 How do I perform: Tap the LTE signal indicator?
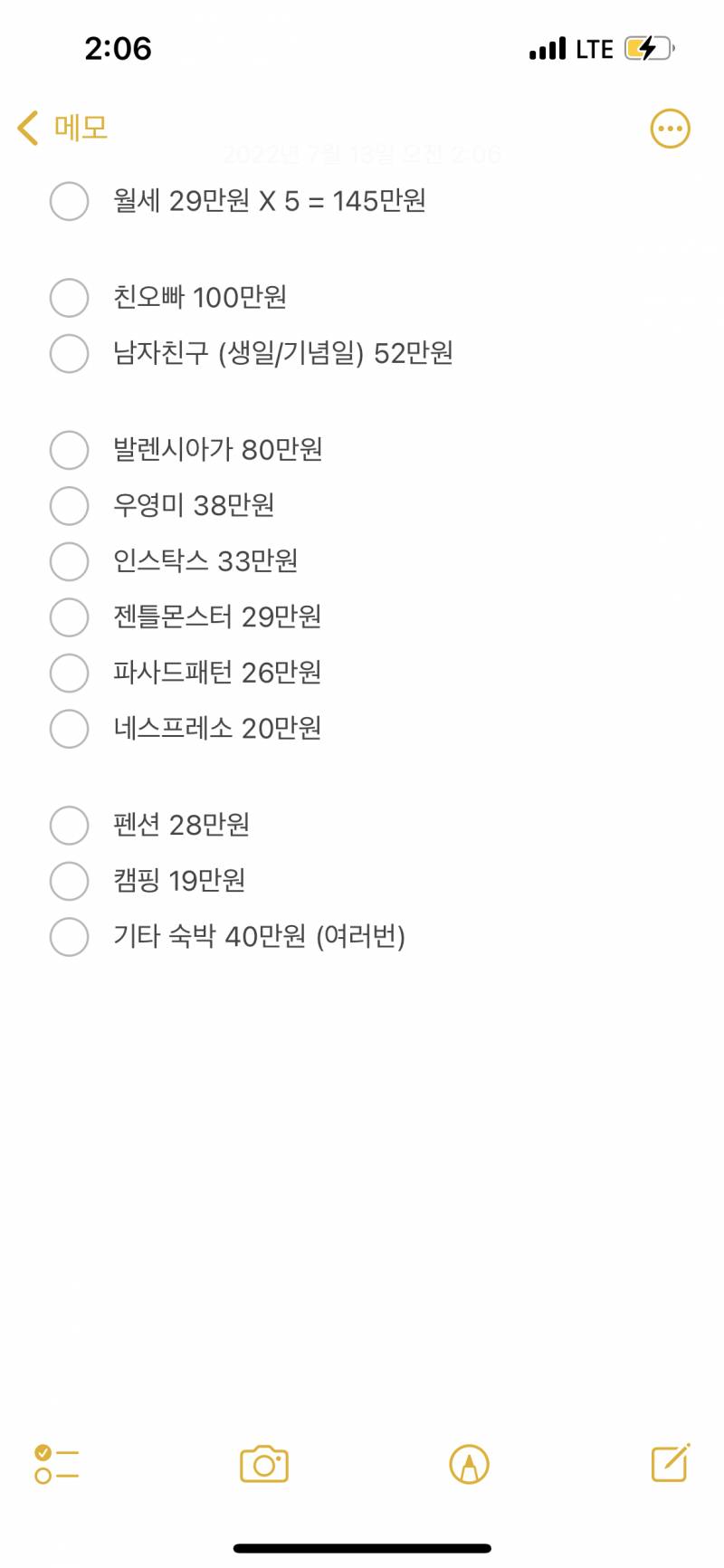click(593, 49)
